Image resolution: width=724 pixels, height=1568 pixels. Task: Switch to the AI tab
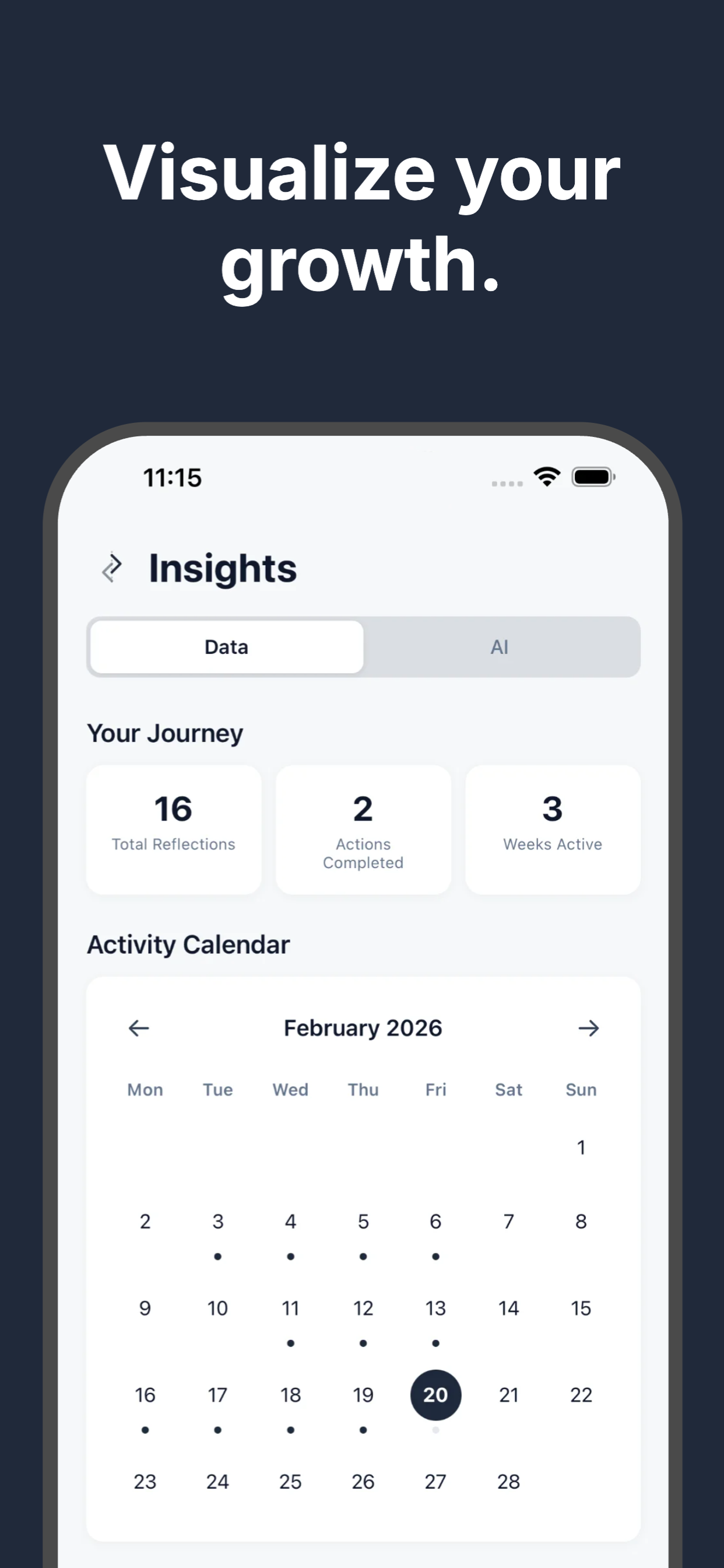click(500, 646)
